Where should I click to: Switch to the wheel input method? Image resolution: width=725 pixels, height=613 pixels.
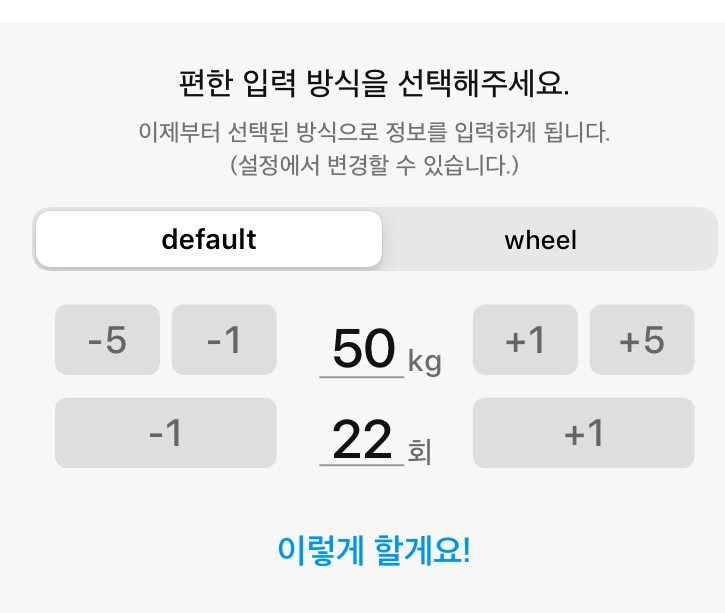541,240
